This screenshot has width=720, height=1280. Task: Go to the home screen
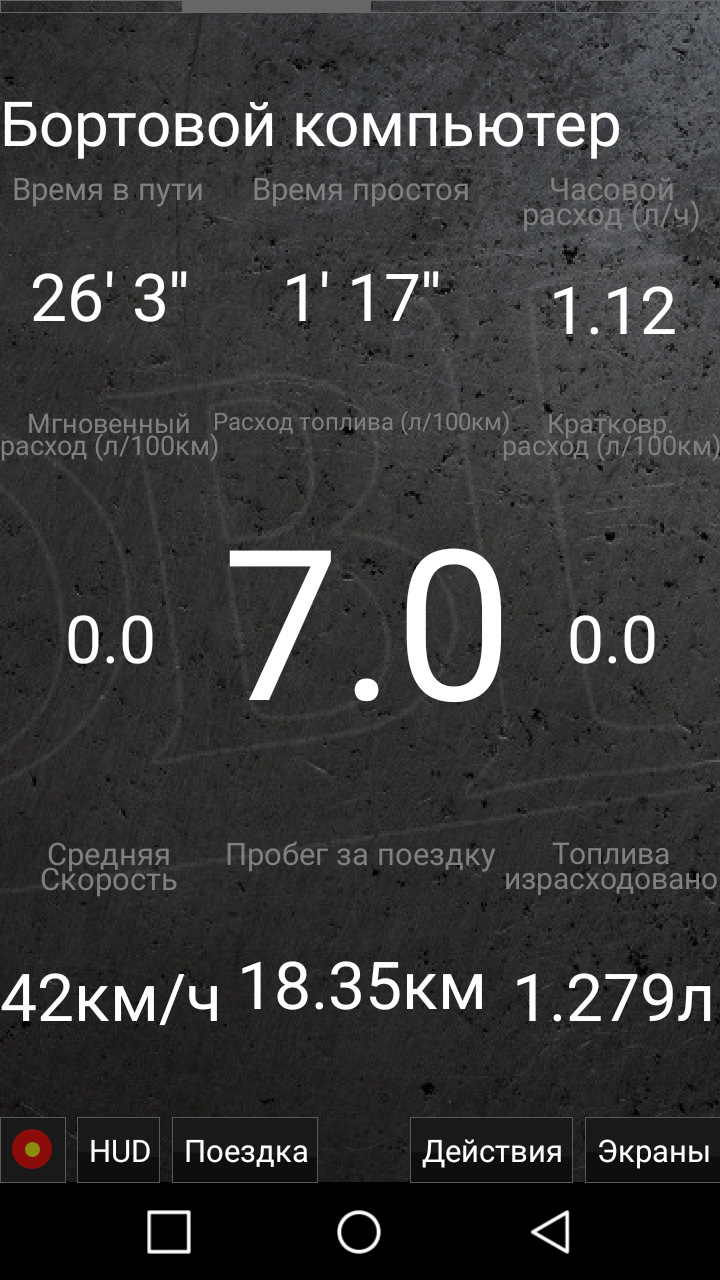click(359, 1231)
